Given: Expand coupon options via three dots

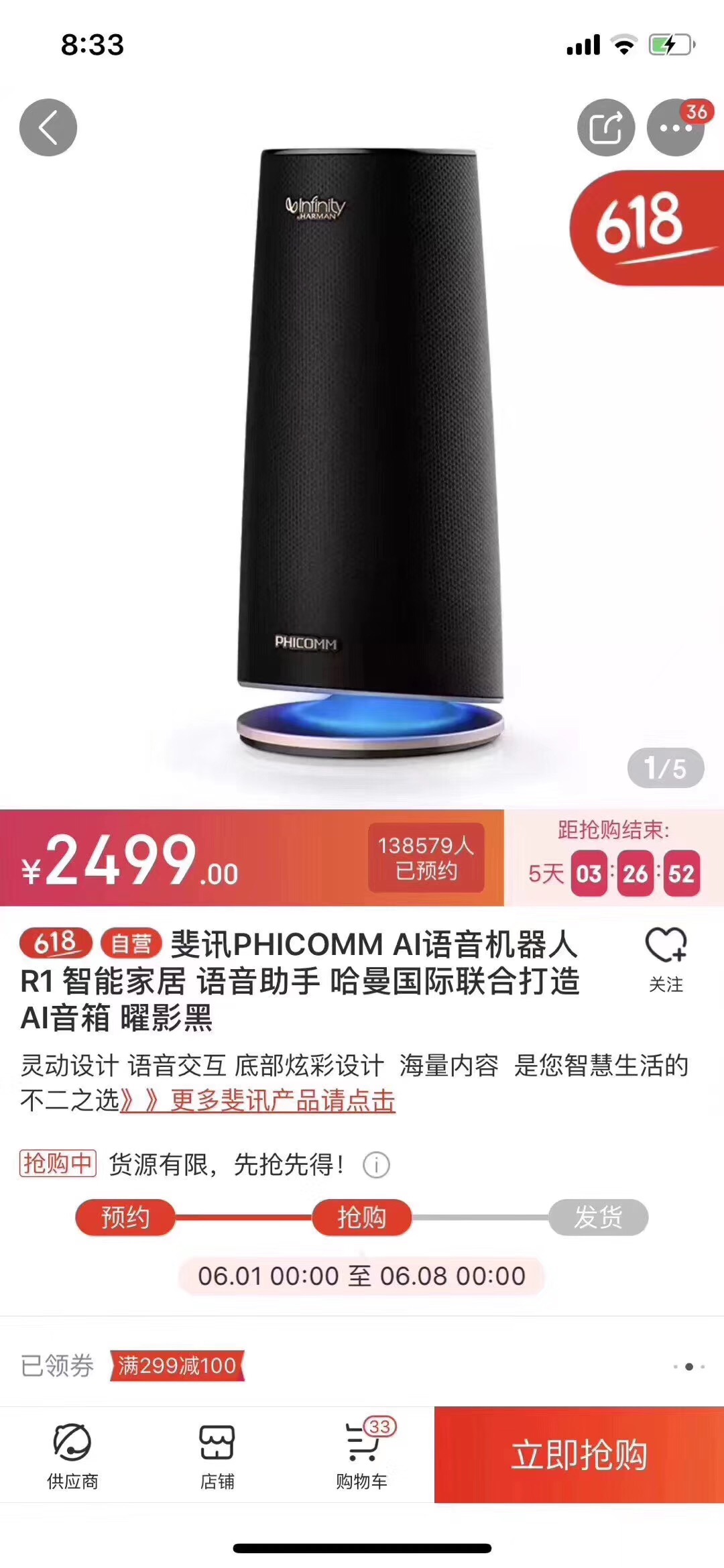Looking at the screenshot, I should [688, 1366].
